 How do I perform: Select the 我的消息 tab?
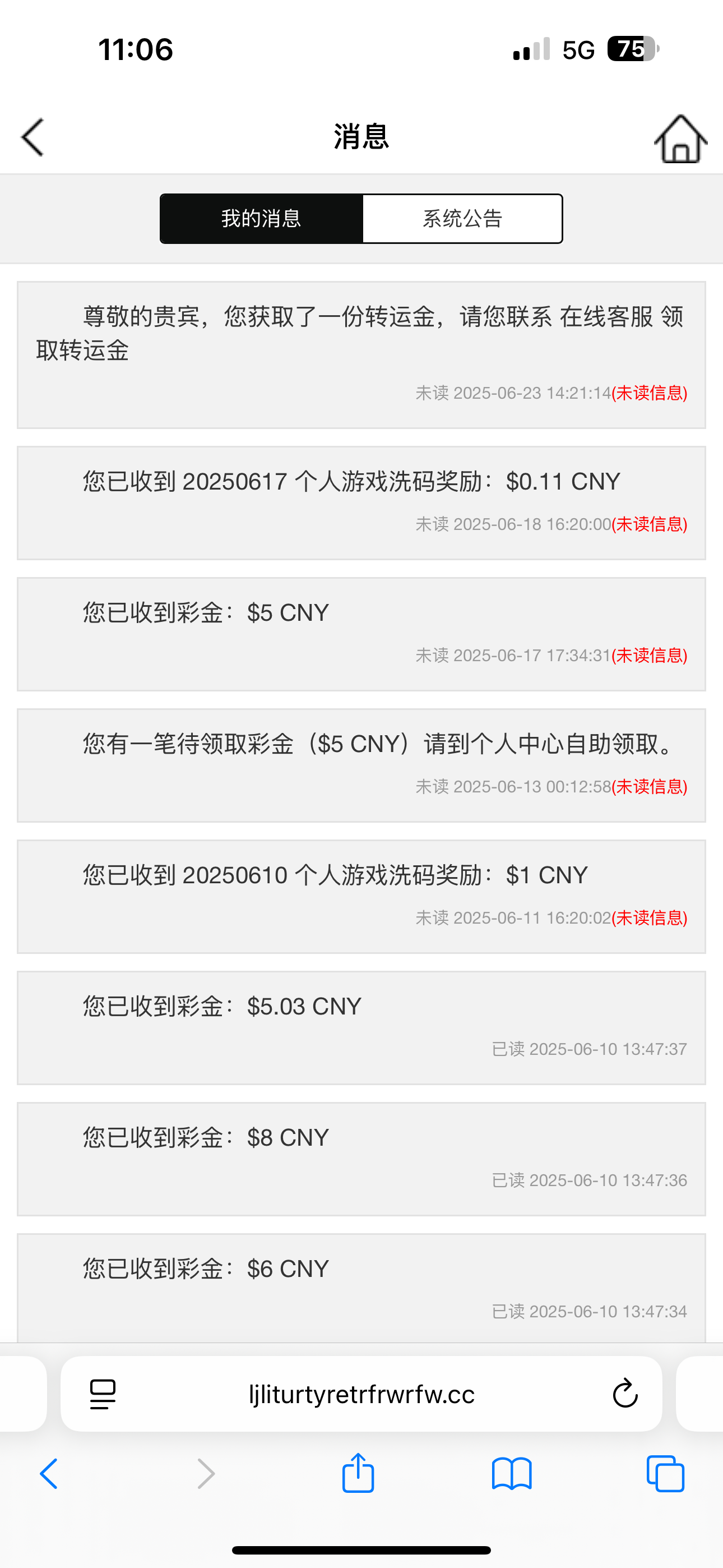coord(261,219)
